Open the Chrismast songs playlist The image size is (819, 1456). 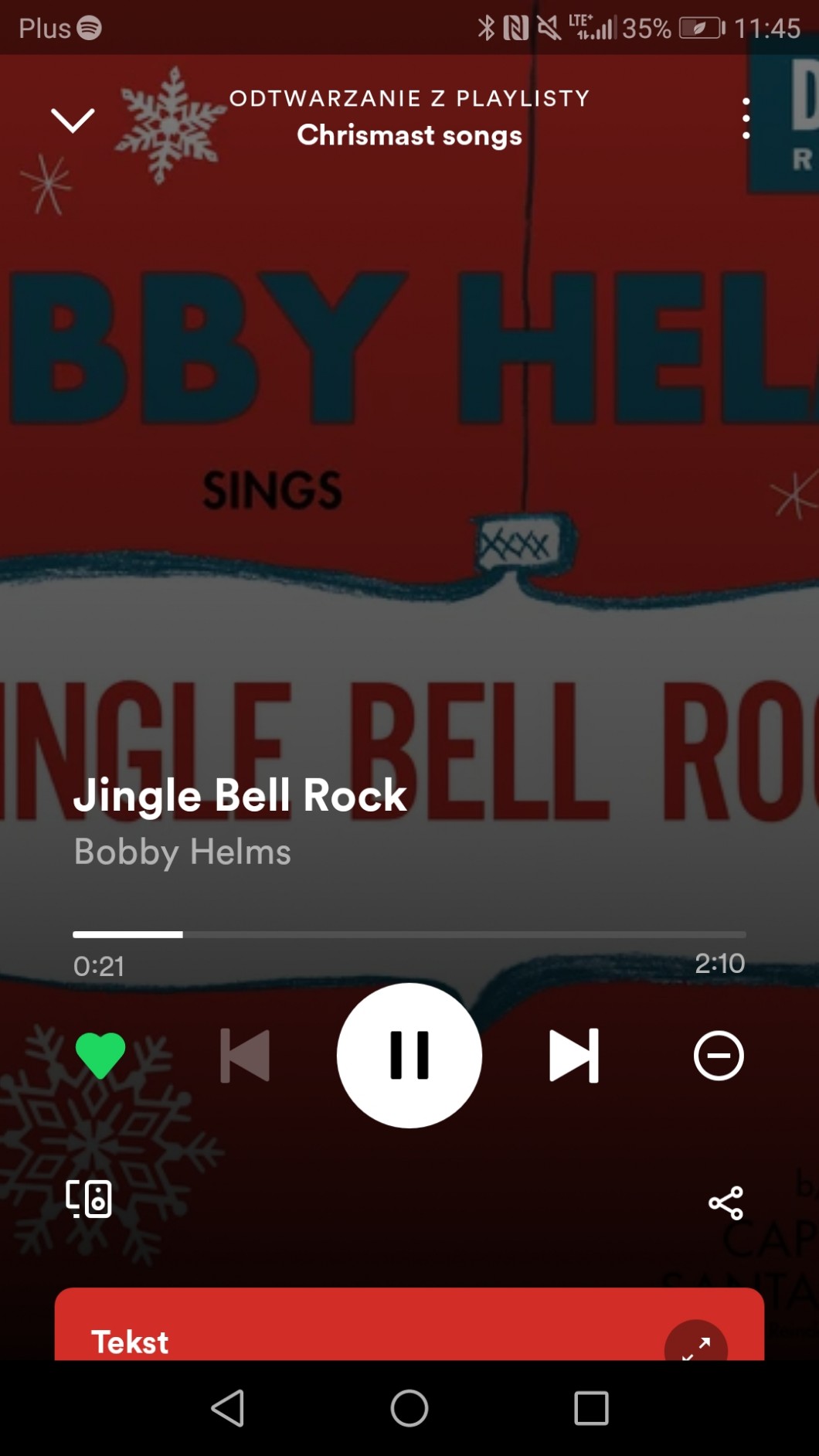[409, 135]
